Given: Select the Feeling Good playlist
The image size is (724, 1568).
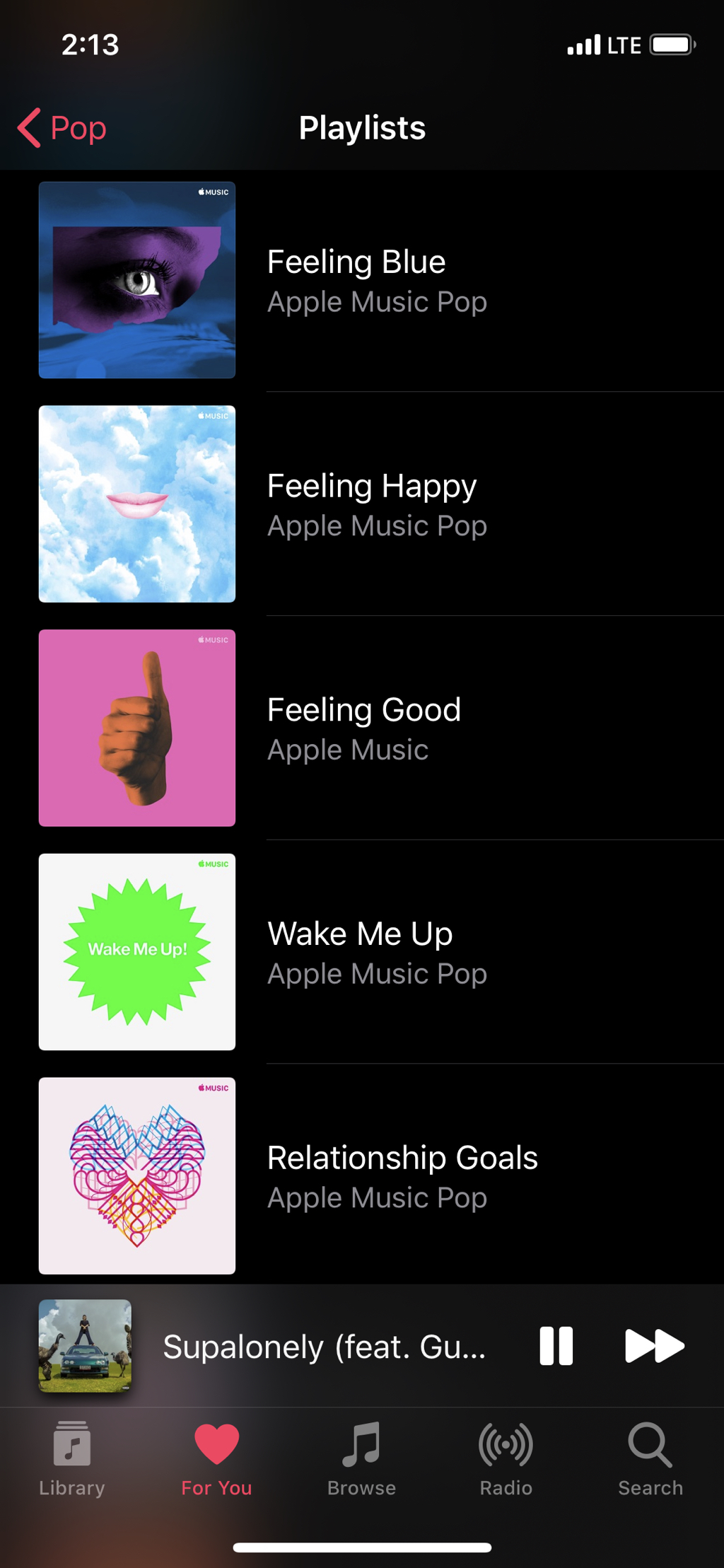Looking at the screenshot, I should [x=363, y=728].
